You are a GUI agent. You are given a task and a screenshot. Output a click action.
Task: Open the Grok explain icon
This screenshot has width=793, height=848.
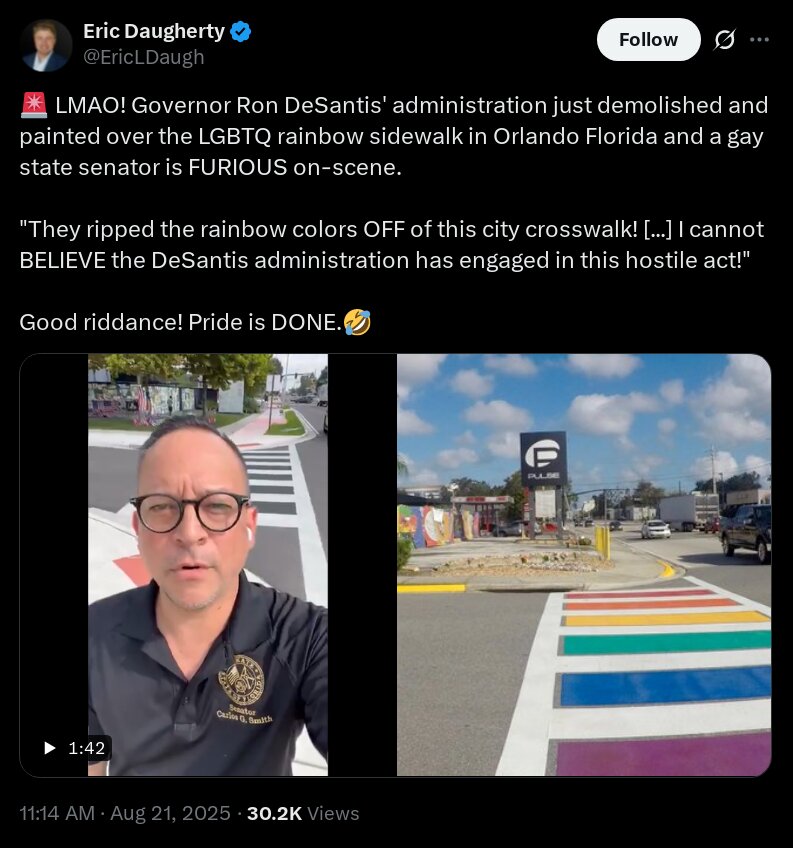click(x=723, y=40)
